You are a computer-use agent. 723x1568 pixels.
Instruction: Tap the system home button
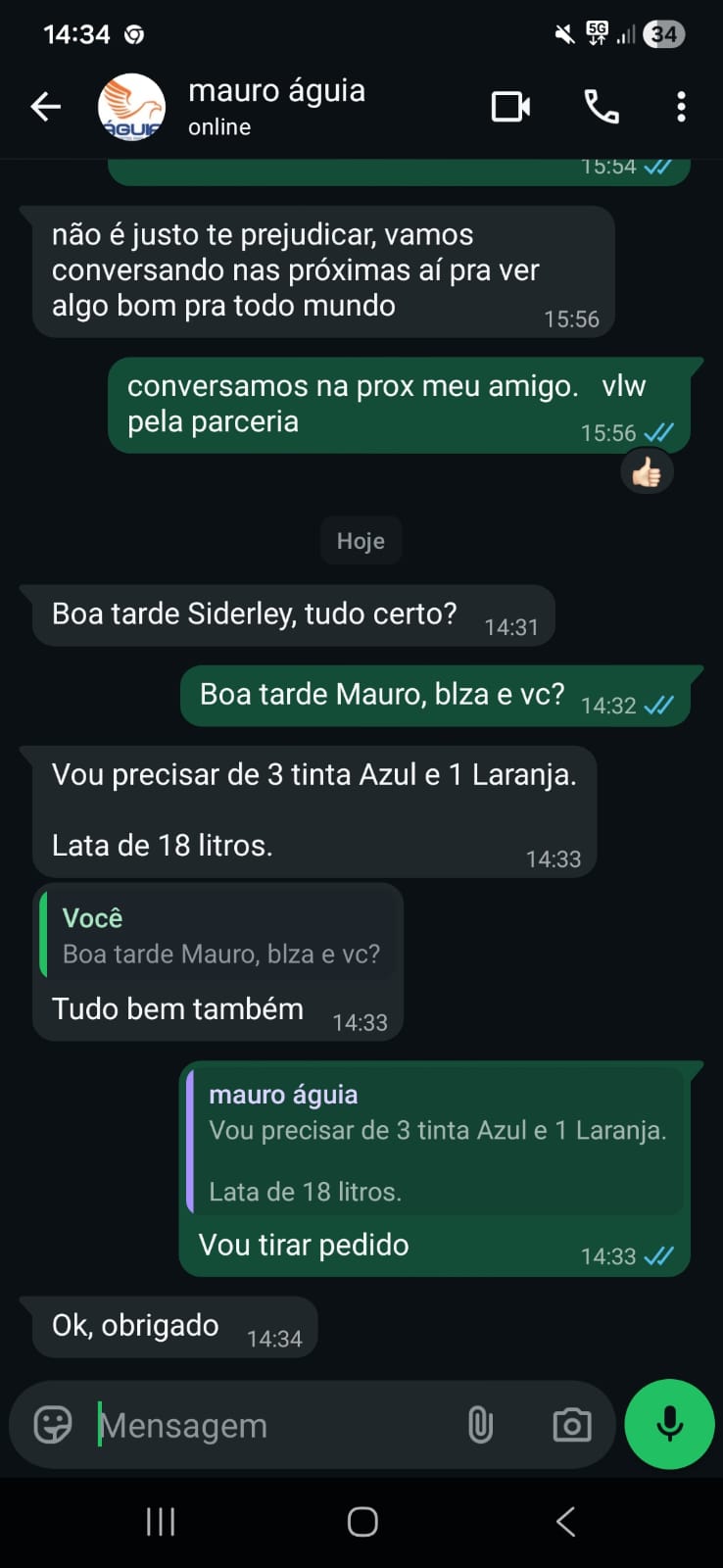pos(362,1522)
